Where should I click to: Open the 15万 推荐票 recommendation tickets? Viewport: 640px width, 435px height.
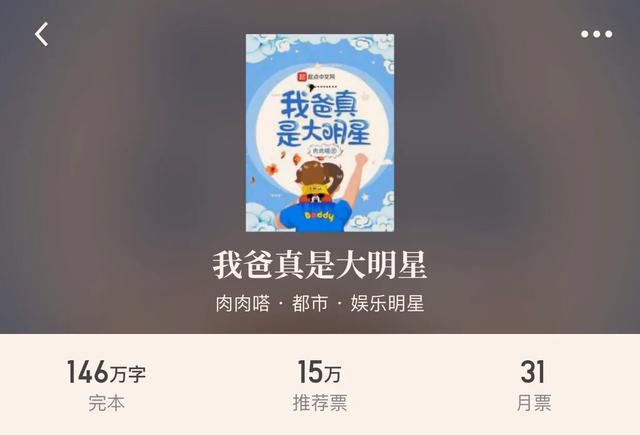[x=319, y=386]
